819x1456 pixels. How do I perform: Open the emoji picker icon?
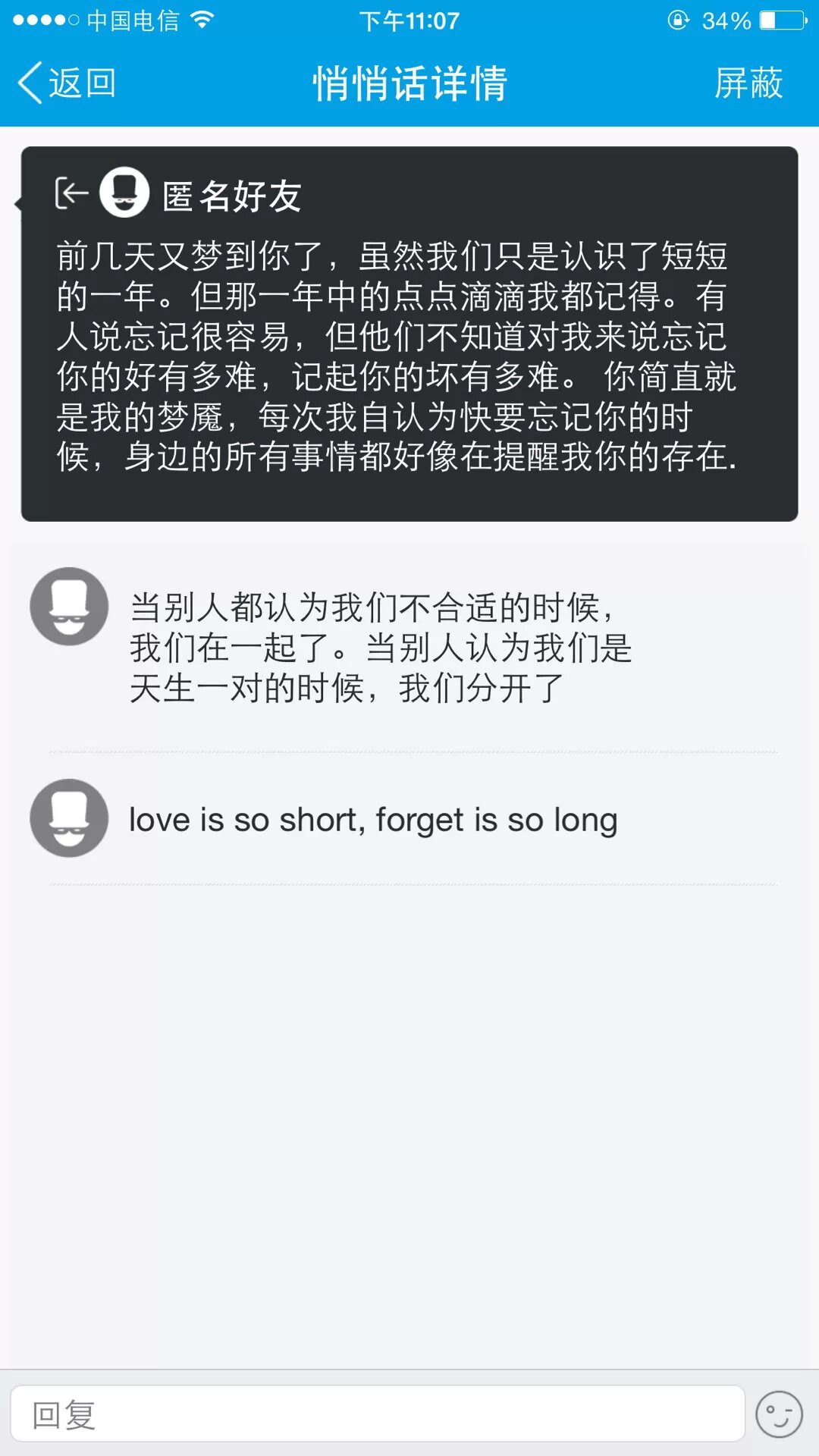(779, 1414)
